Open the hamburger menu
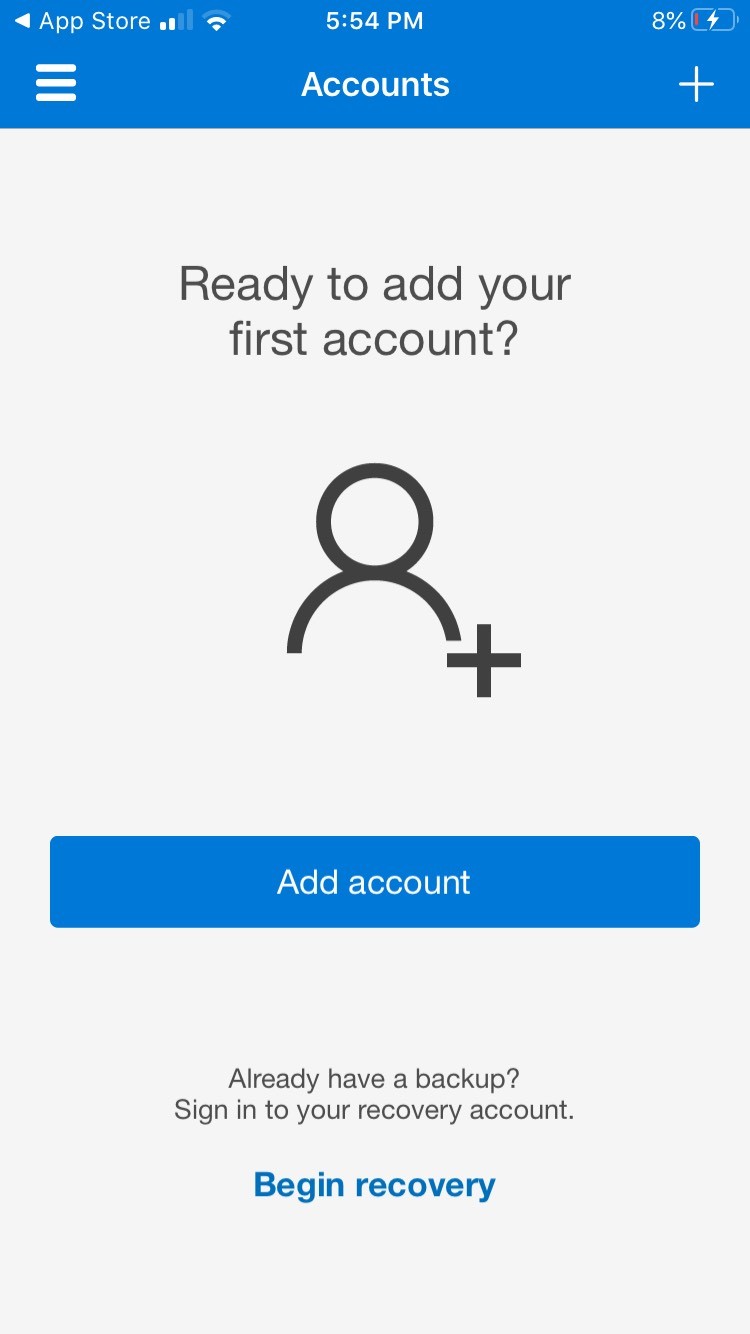This screenshot has width=750, height=1334. pyautogui.click(x=56, y=83)
